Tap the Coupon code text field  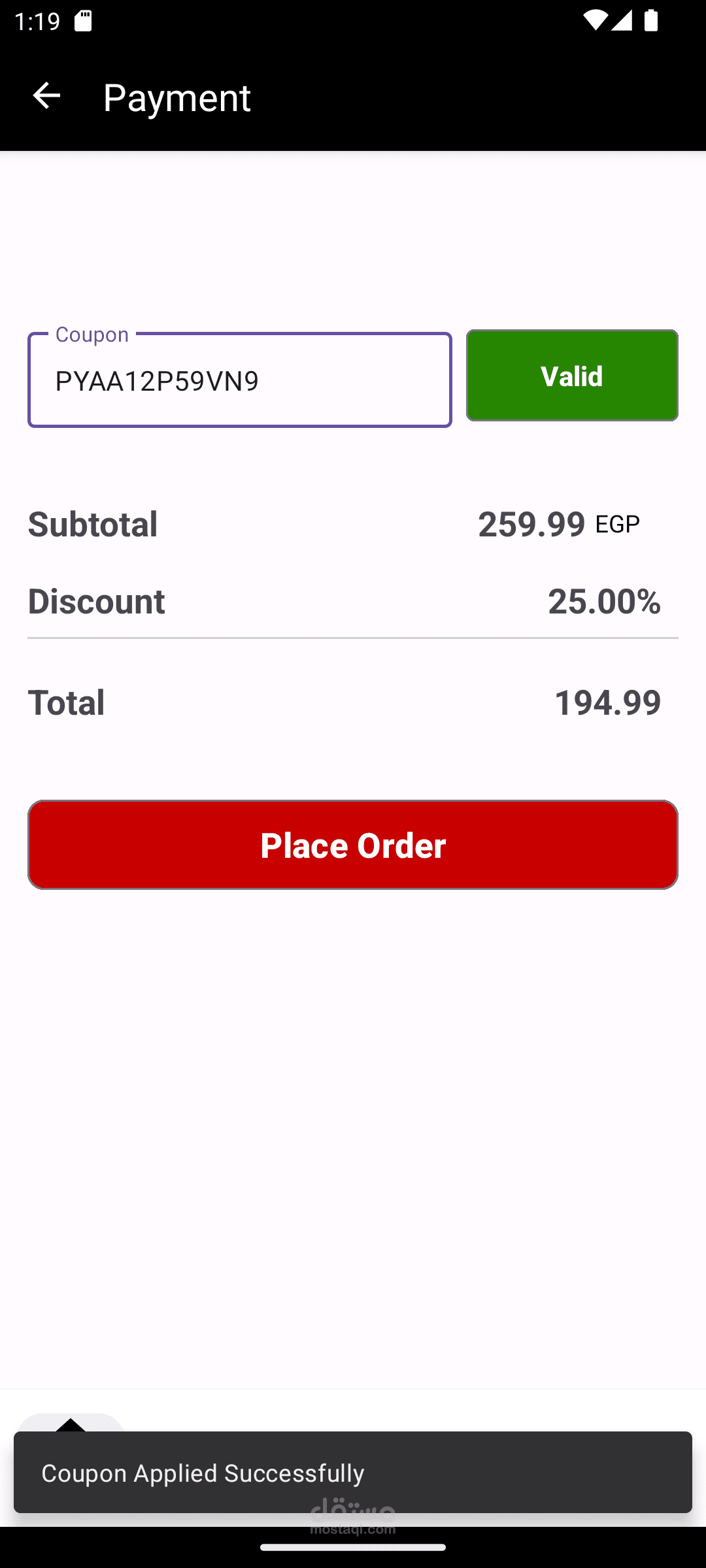pos(239,380)
